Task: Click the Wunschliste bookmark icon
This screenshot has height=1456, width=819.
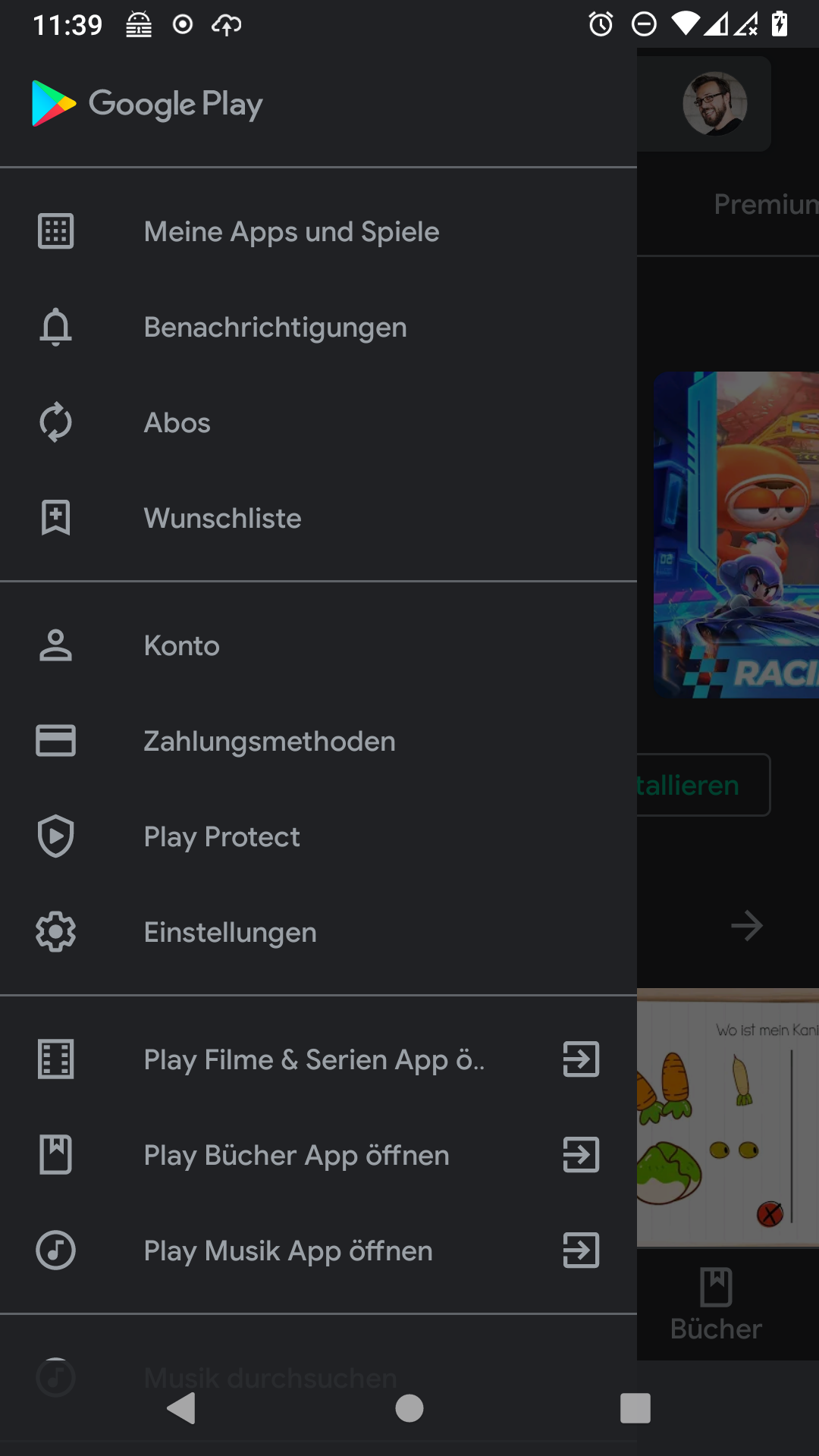Action: (x=54, y=518)
